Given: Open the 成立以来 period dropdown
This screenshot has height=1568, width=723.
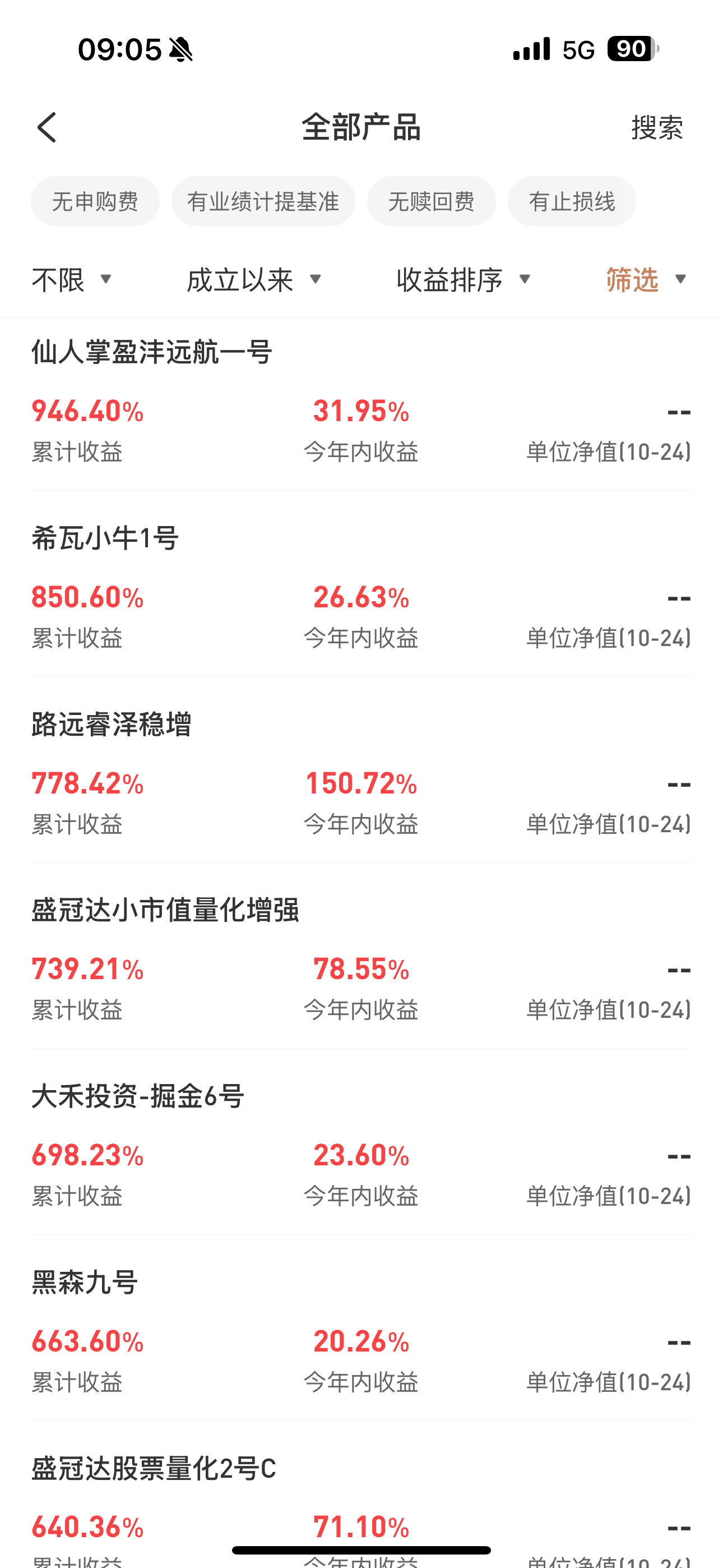Looking at the screenshot, I should coord(253,280).
